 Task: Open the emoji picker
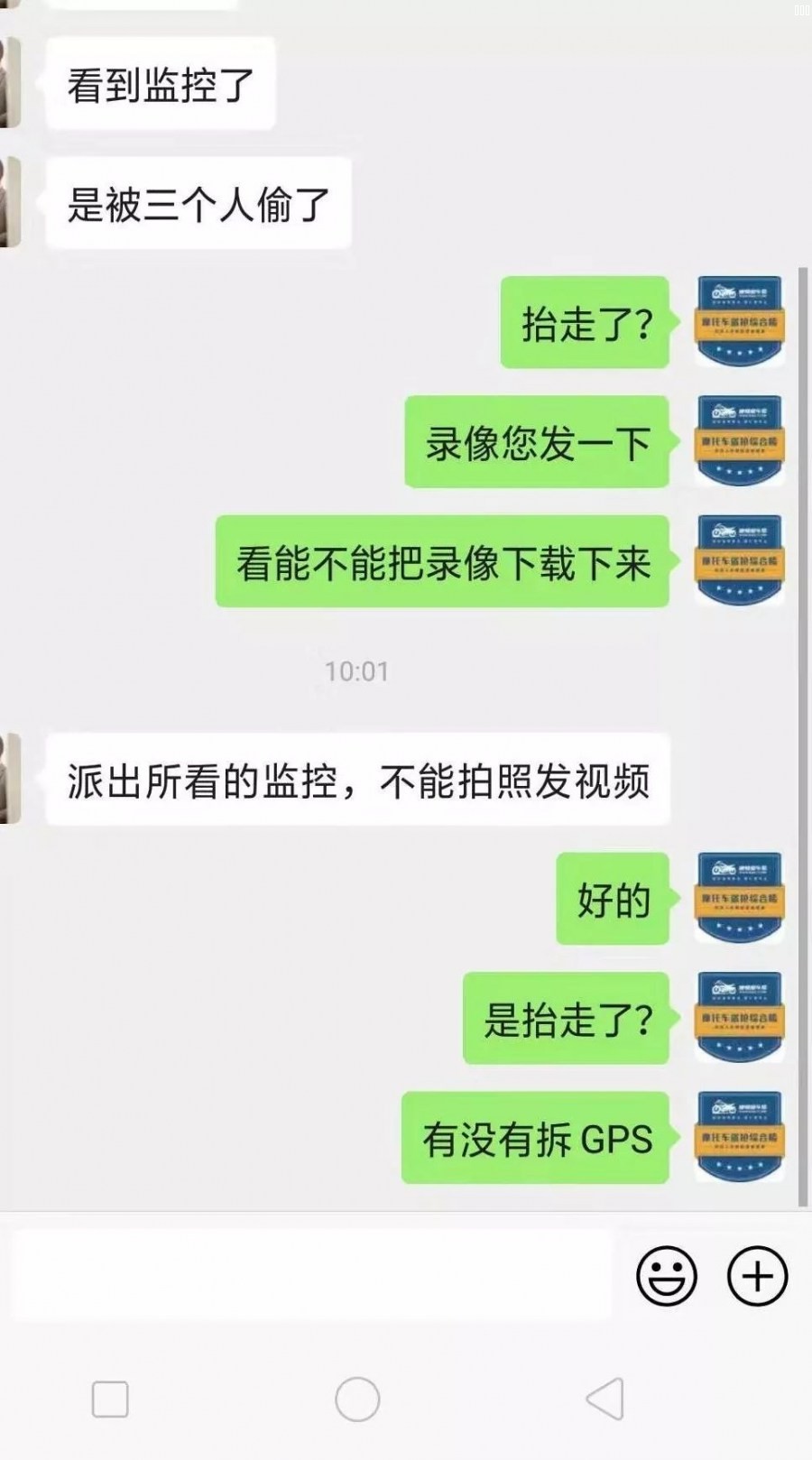tap(666, 1276)
